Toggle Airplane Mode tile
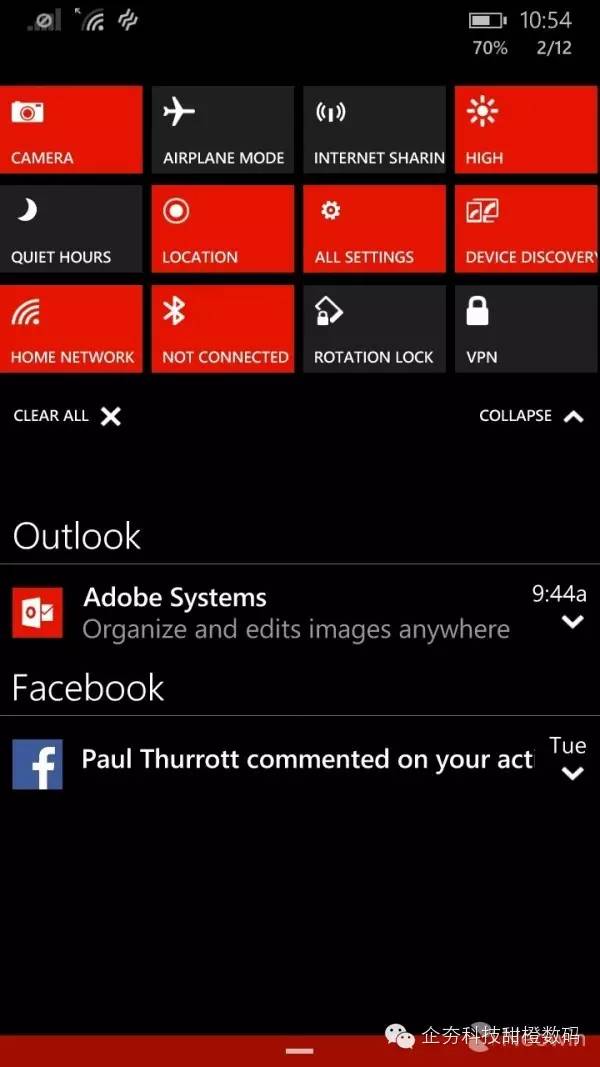The height and width of the screenshot is (1067, 600). (x=223, y=130)
